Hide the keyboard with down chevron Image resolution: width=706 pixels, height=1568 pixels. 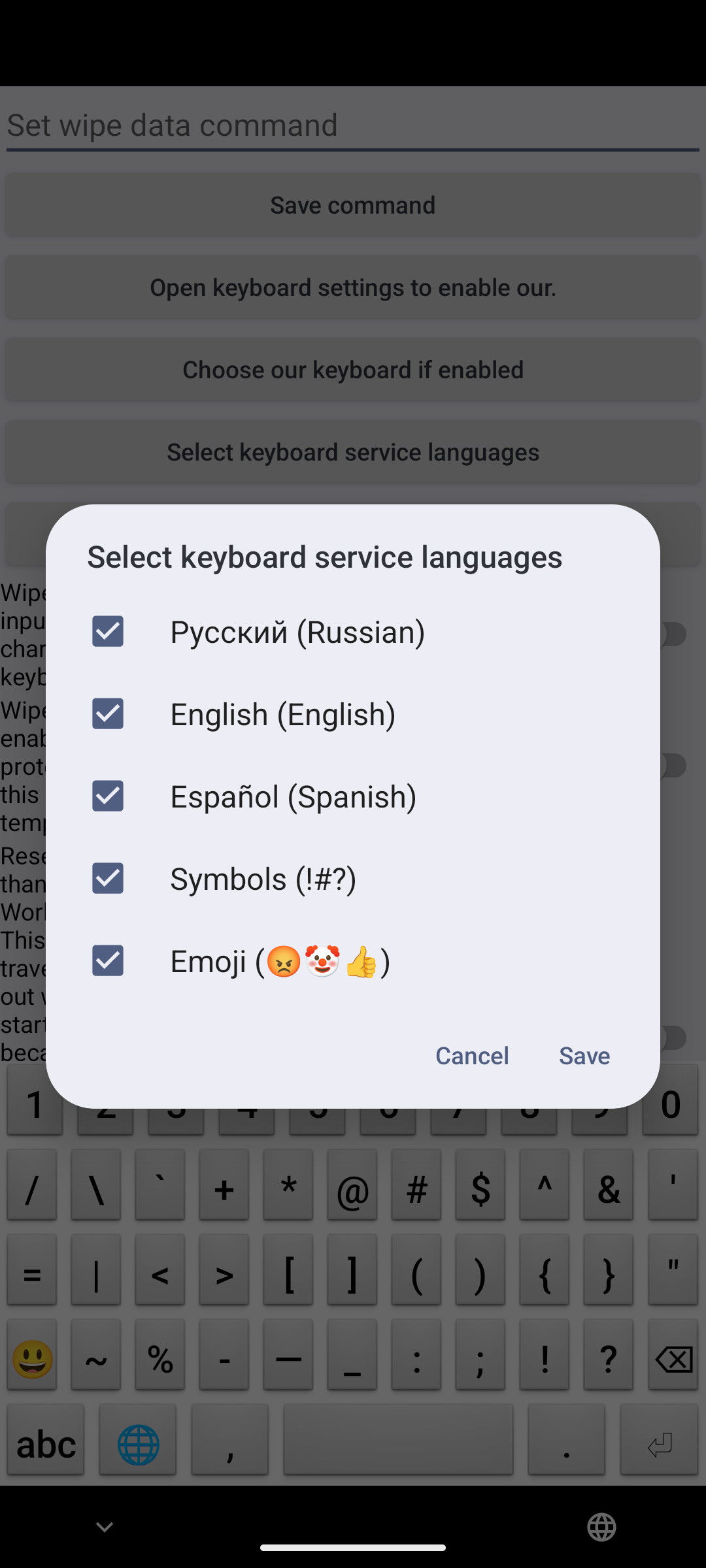(105, 1527)
